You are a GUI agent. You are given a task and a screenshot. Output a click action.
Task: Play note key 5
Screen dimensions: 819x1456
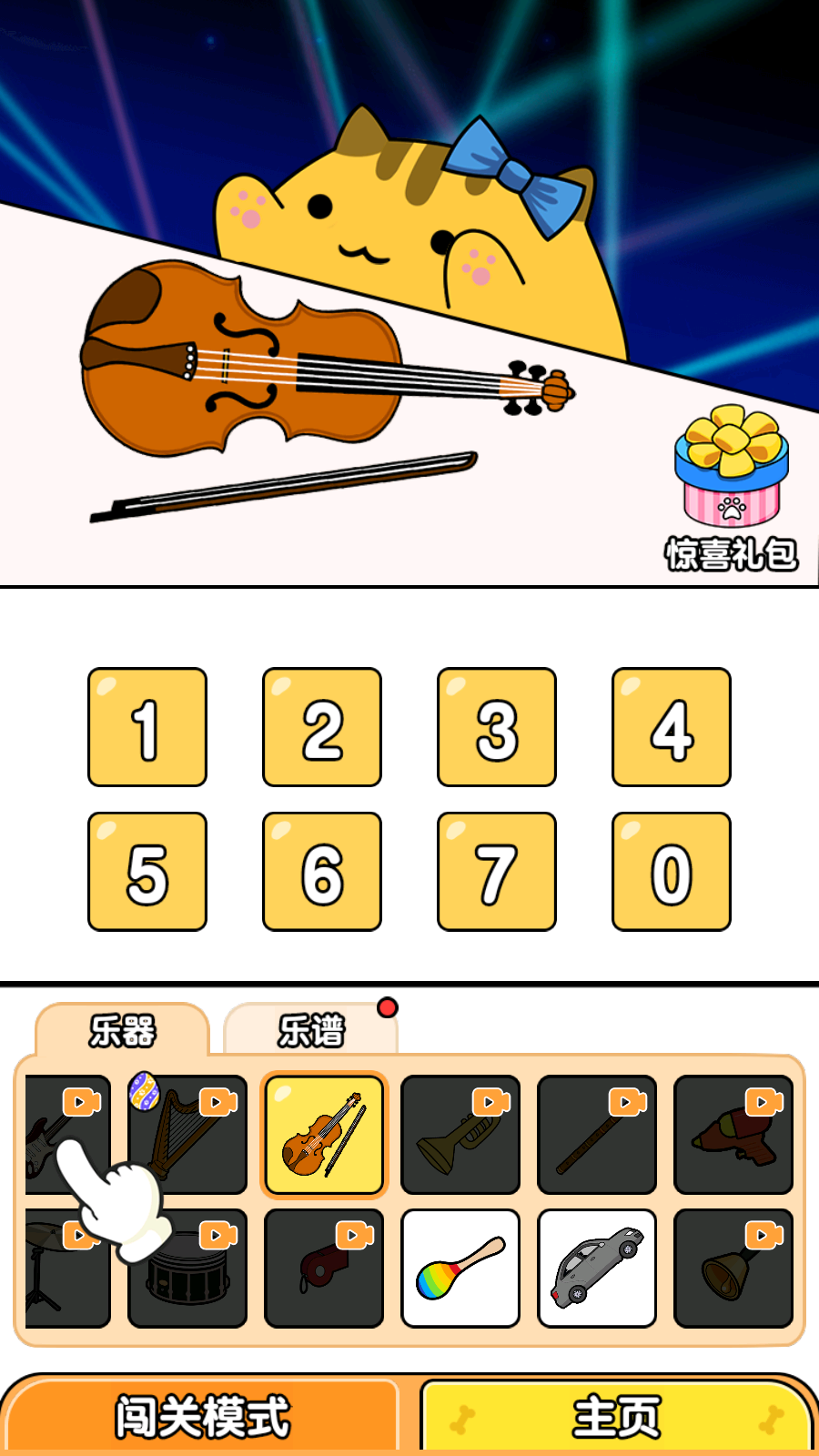coord(147,872)
